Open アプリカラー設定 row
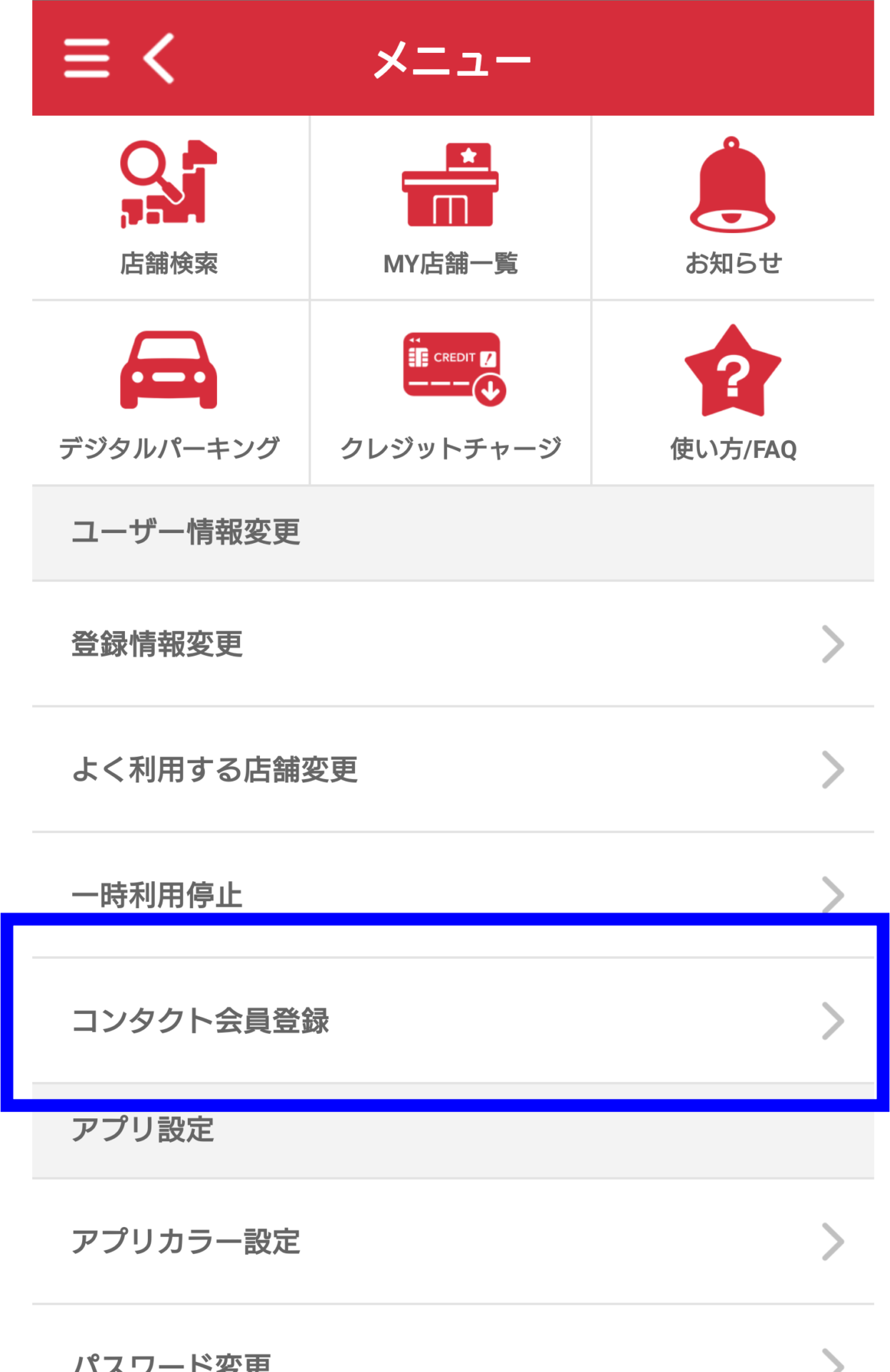890x1372 pixels. pos(453,1242)
